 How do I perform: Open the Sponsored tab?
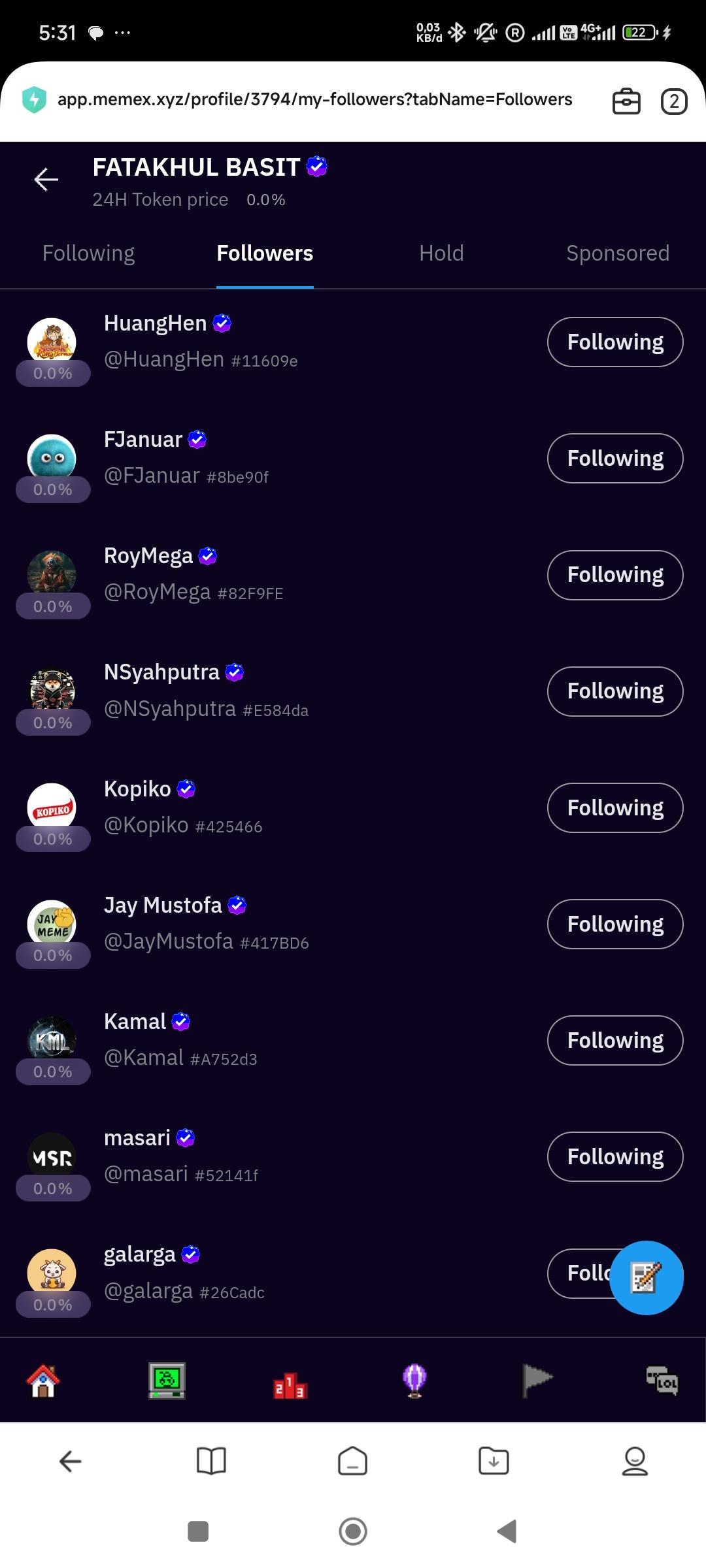[617, 253]
